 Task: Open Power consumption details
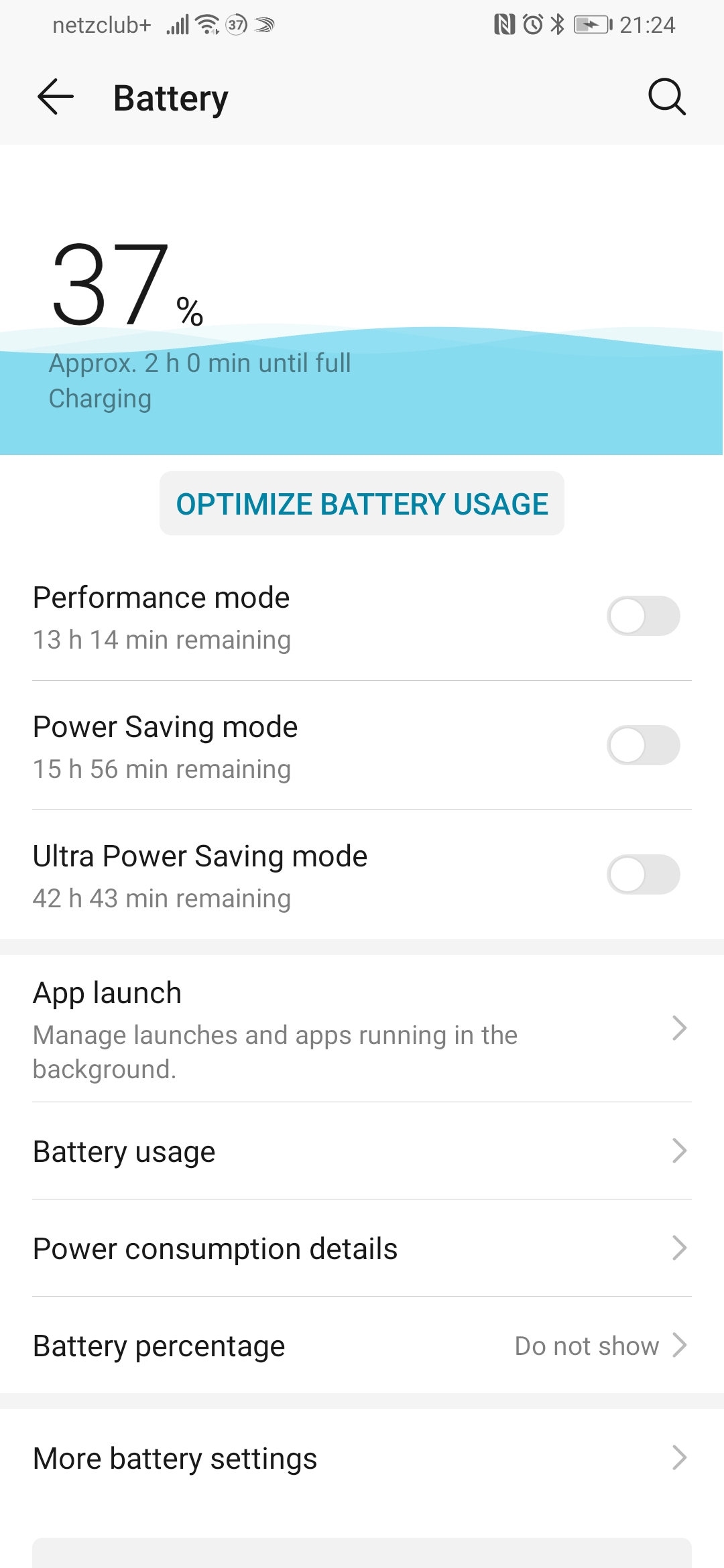pyautogui.click(x=362, y=1248)
